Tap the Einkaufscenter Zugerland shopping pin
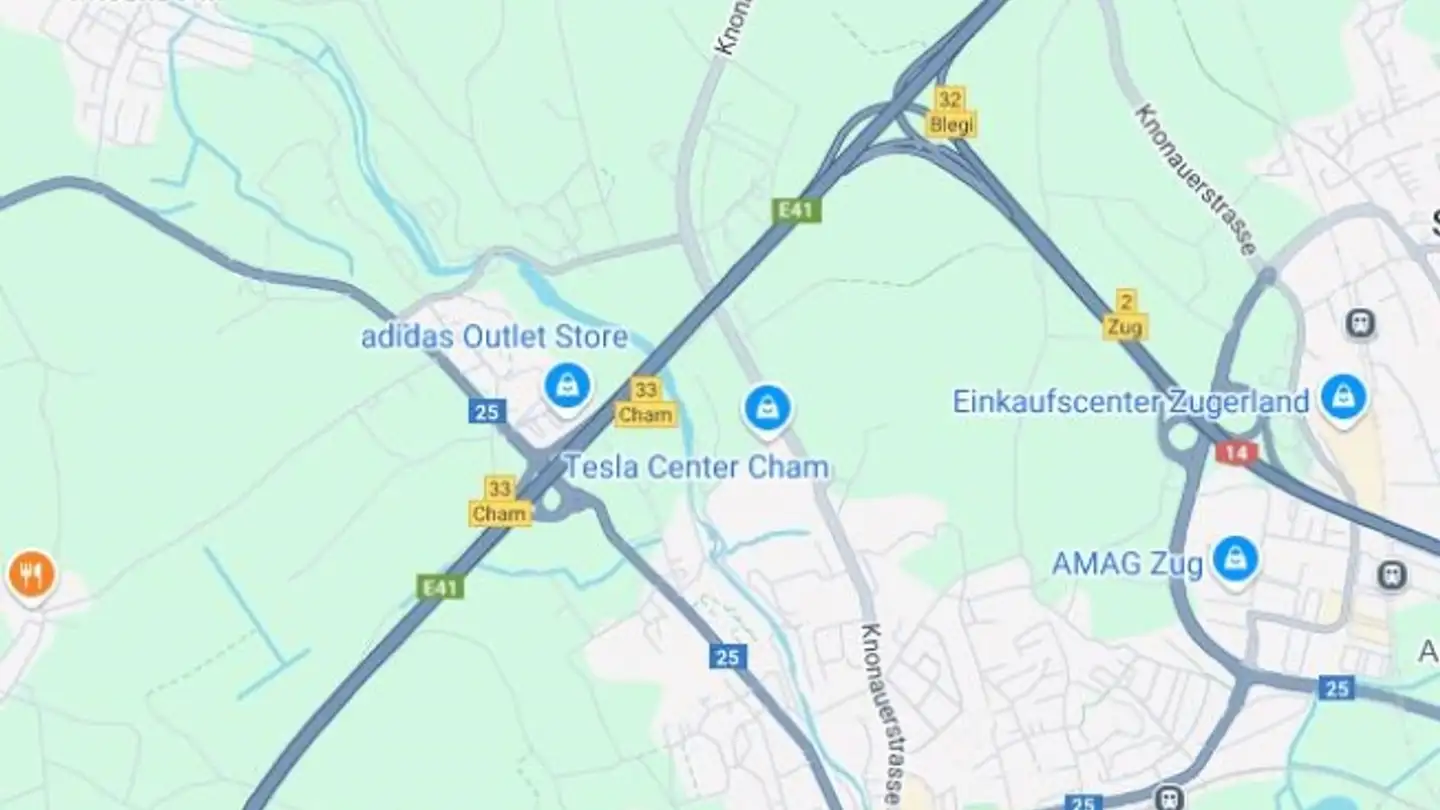The image size is (1440, 810). pos(1343,396)
